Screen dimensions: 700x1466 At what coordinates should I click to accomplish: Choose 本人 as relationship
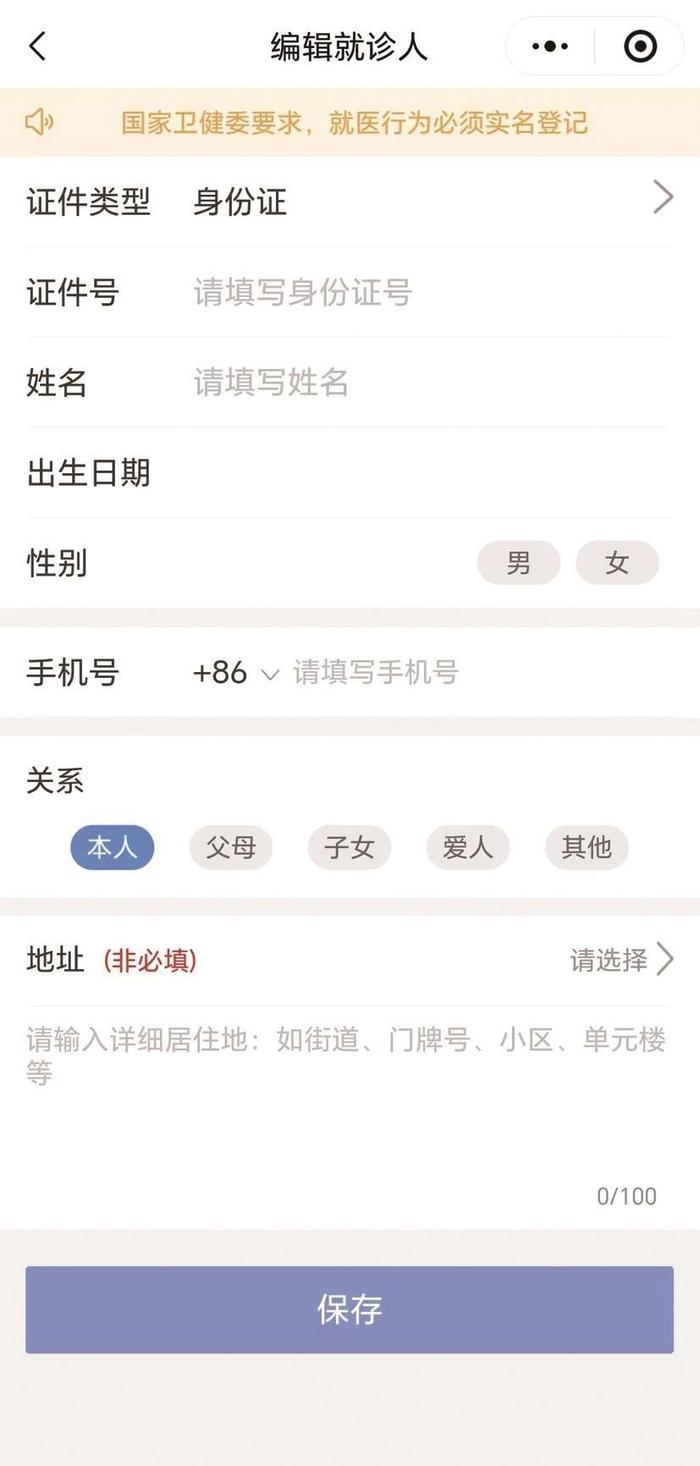[112, 848]
